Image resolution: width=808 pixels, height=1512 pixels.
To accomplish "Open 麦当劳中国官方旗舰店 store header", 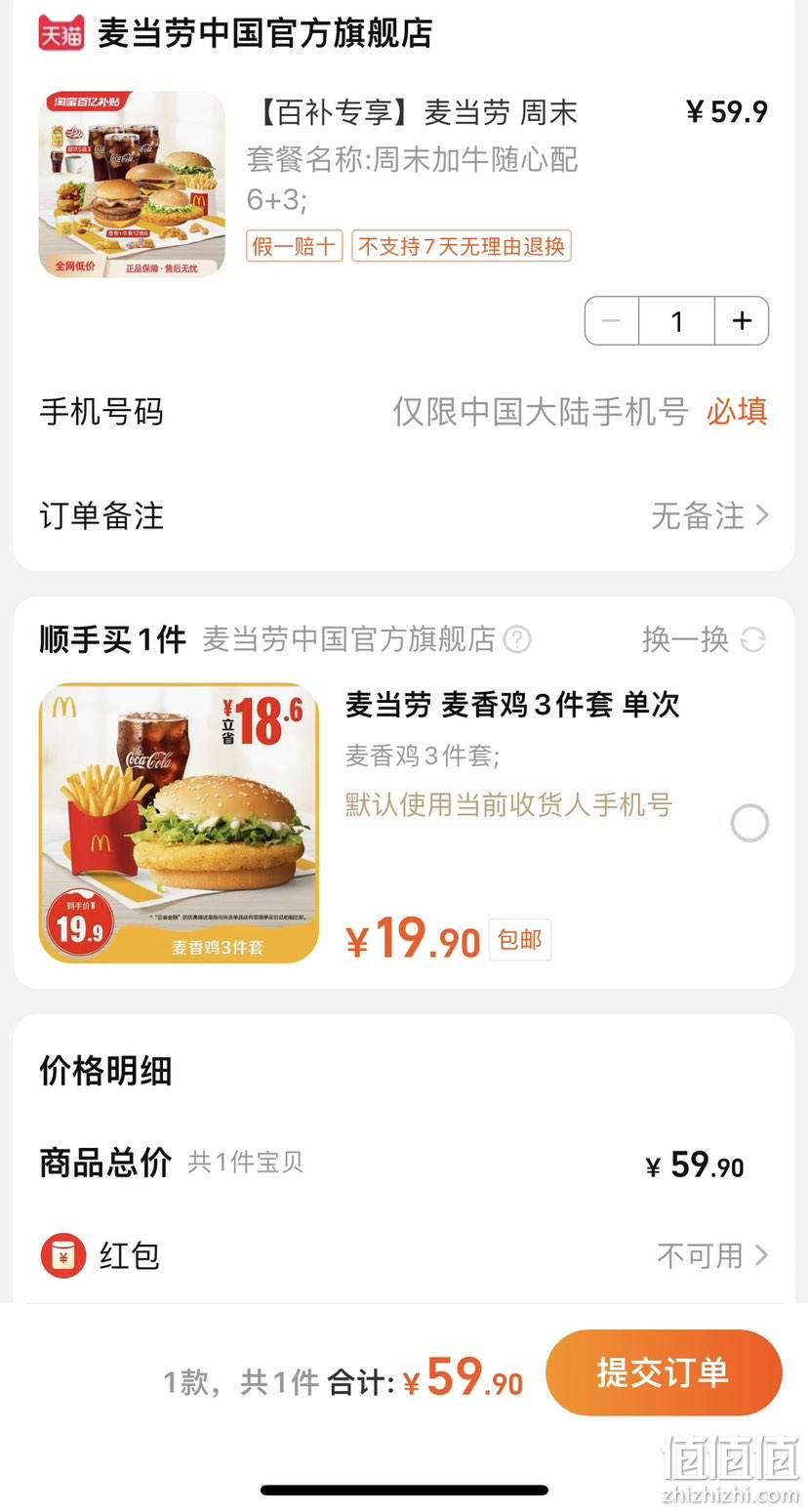I will tap(235, 33).
